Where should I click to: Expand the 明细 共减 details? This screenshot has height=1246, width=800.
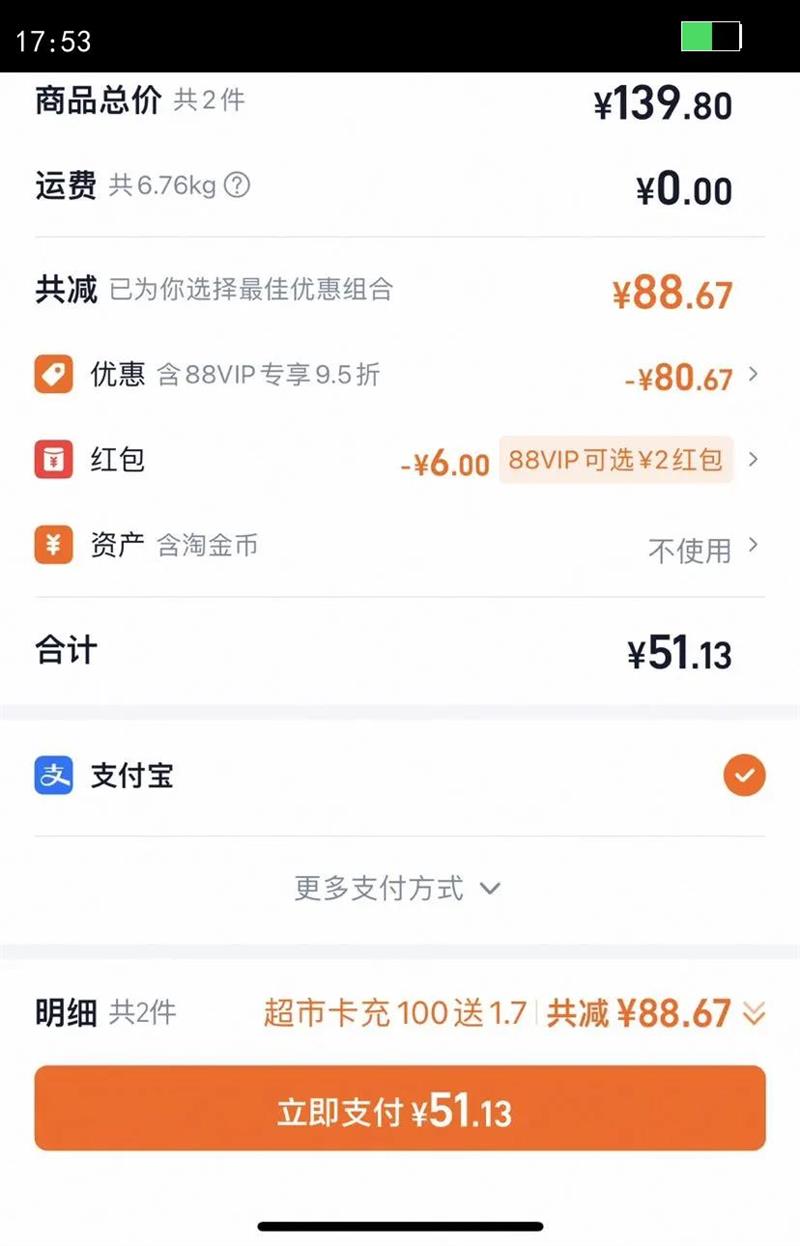(x=753, y=1014)
